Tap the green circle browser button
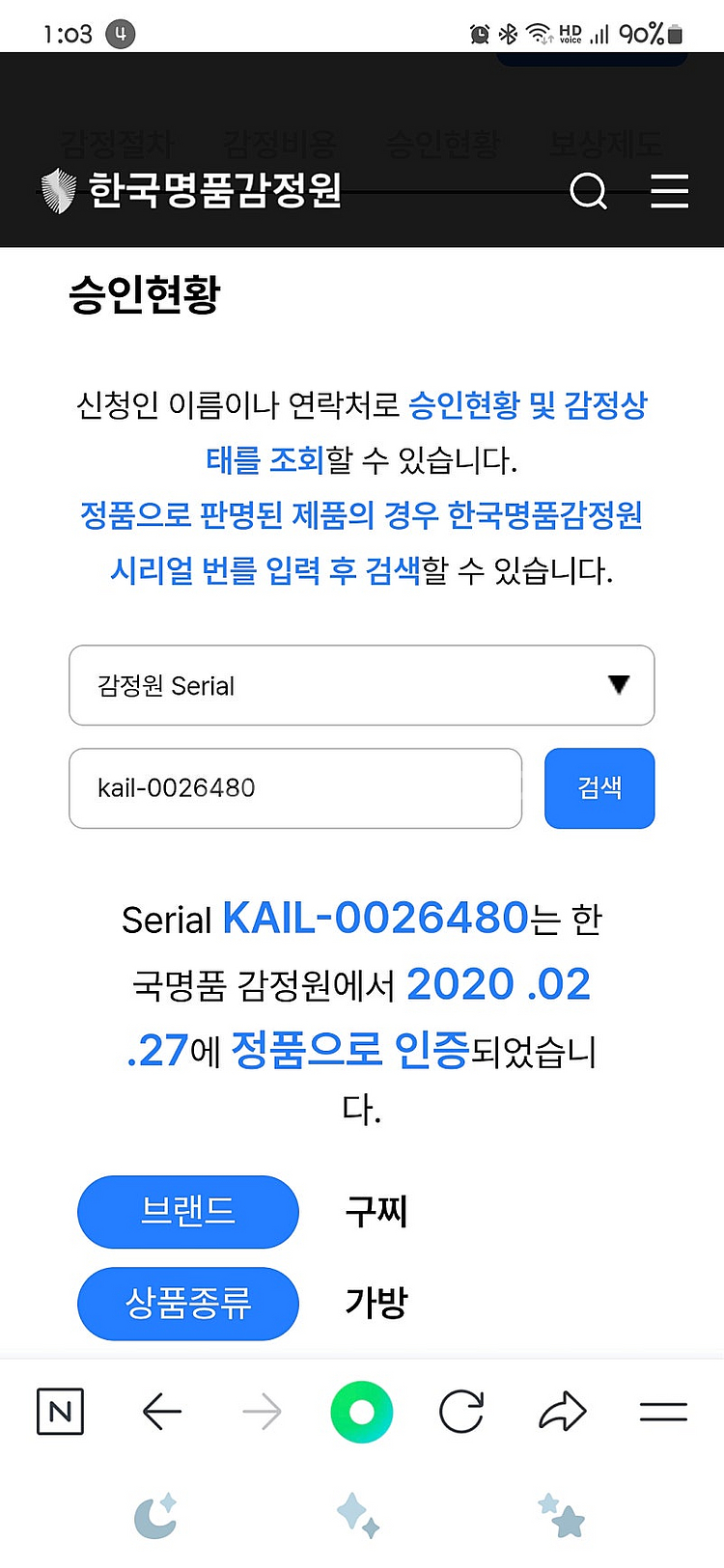This screenshot has height=1568, width=724. coord(361,1413)
